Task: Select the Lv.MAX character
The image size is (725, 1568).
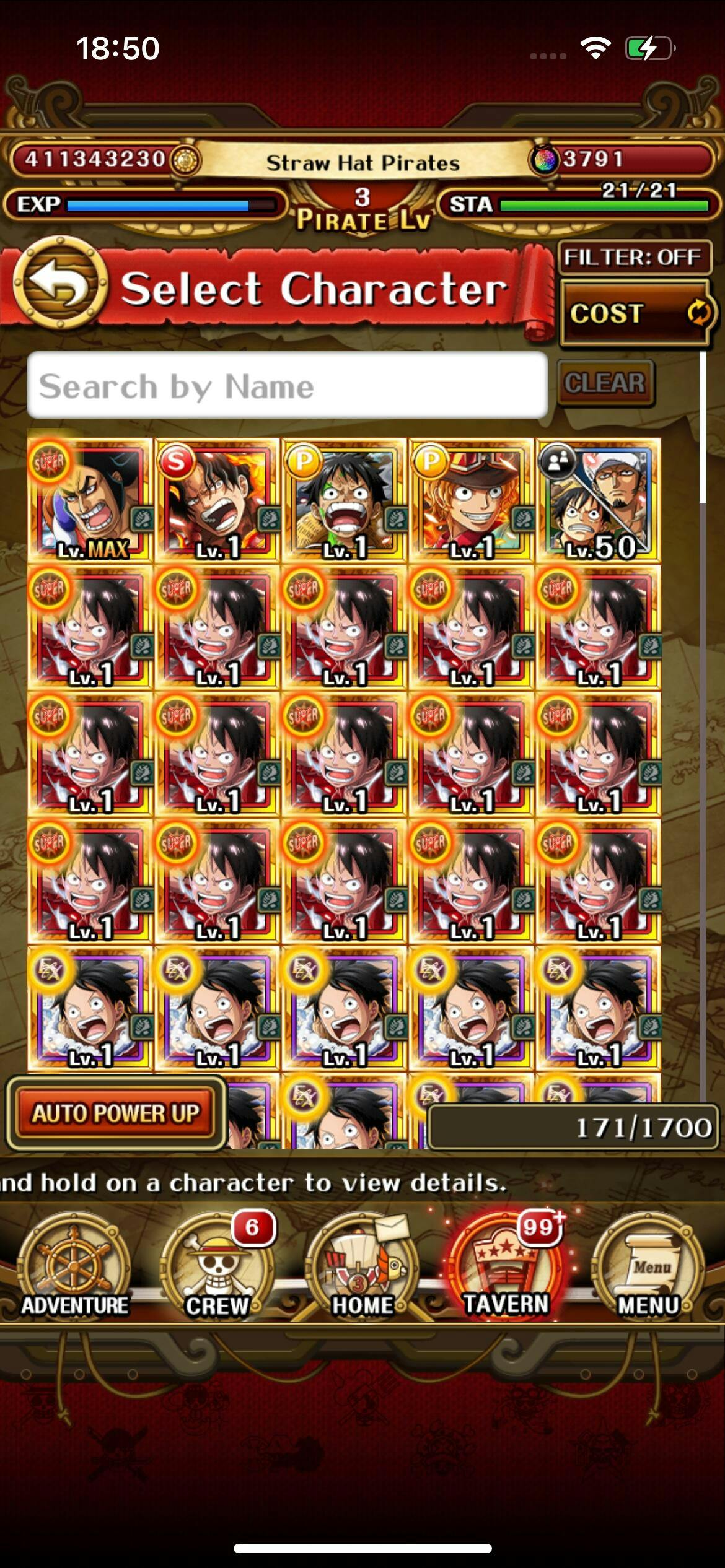Action: [90, 500]
